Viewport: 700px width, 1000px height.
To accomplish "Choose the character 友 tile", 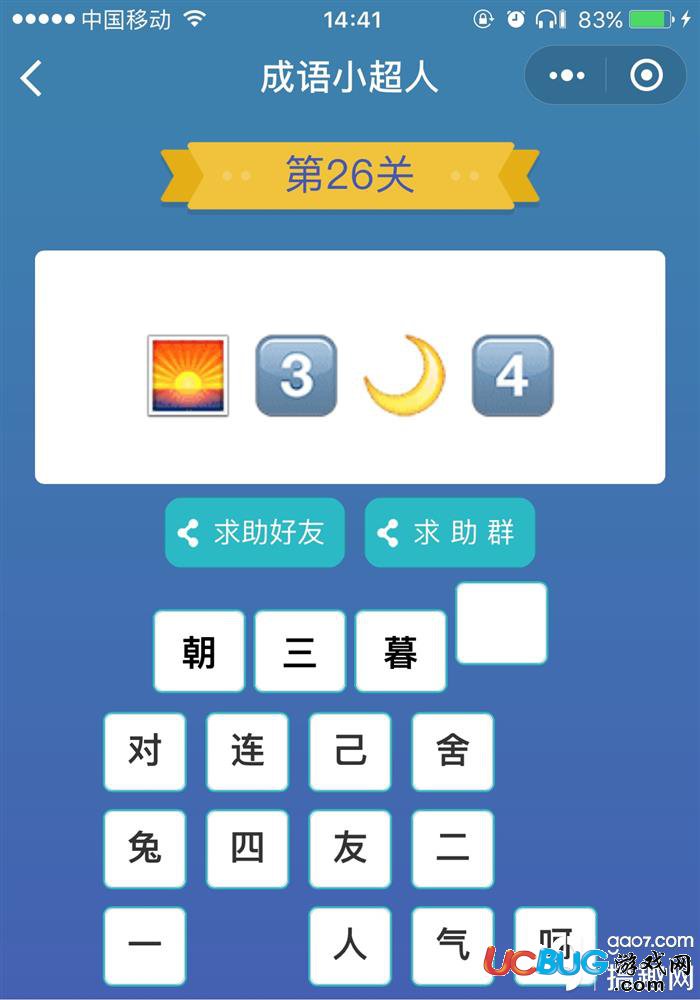I will pyautogui.click(x=350, y=849).
